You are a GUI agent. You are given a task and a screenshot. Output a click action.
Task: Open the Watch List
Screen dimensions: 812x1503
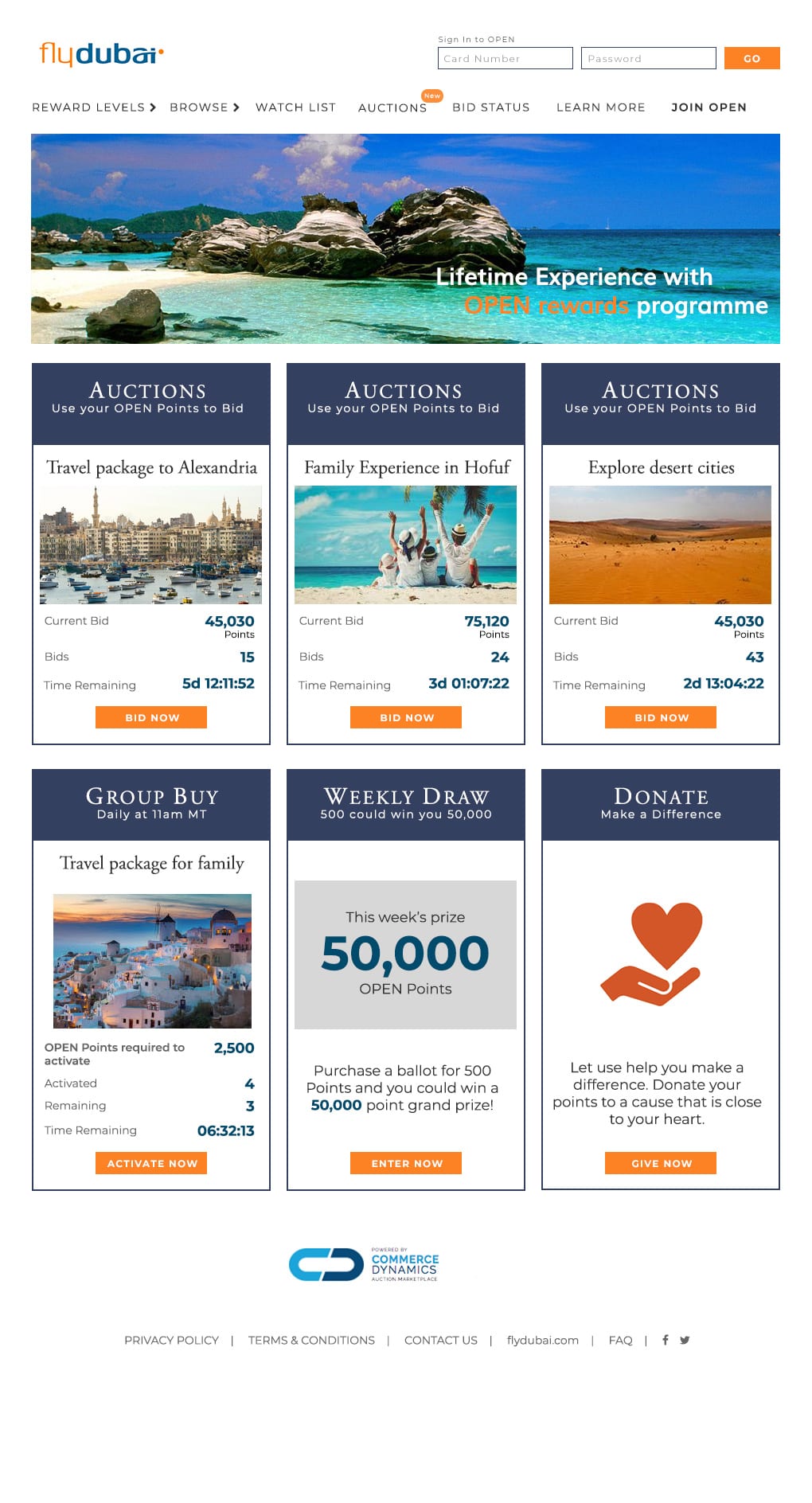pyautogui.click(x=295, y=107)
